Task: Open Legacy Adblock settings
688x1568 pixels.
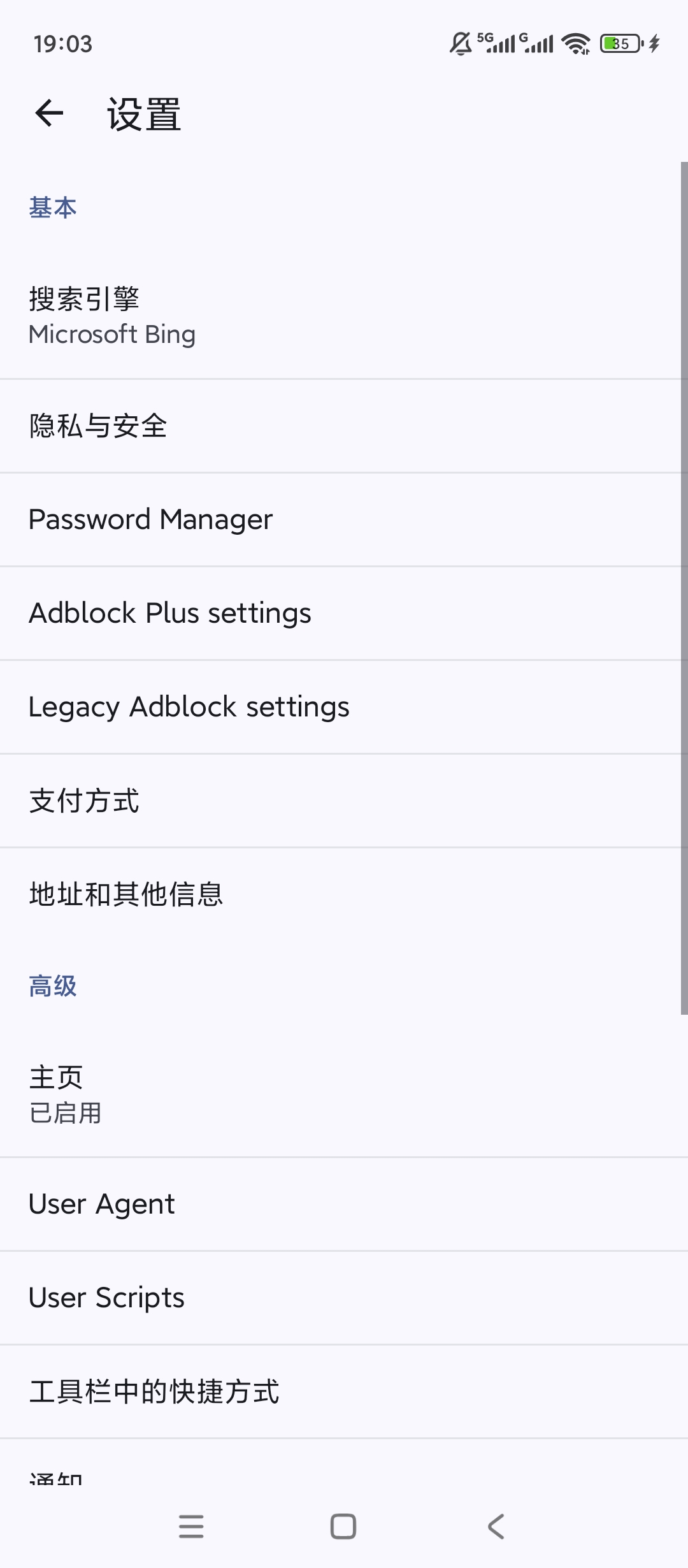Action: (x=344, y=708)
